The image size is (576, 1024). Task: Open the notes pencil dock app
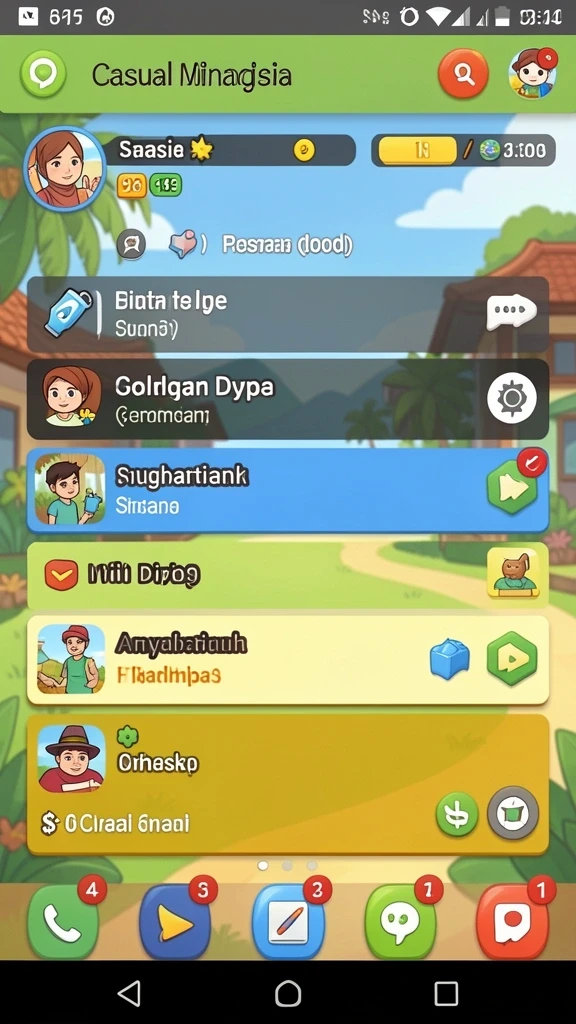(288, 921)
